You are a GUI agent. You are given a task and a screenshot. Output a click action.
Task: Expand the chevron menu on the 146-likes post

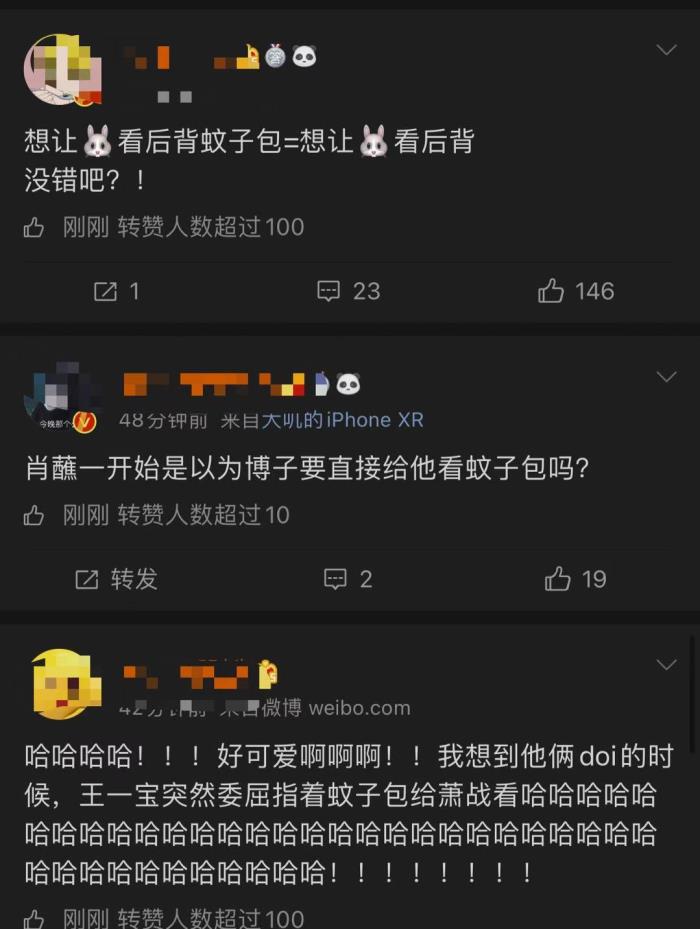pyautogui.click(x=666, y=50)
